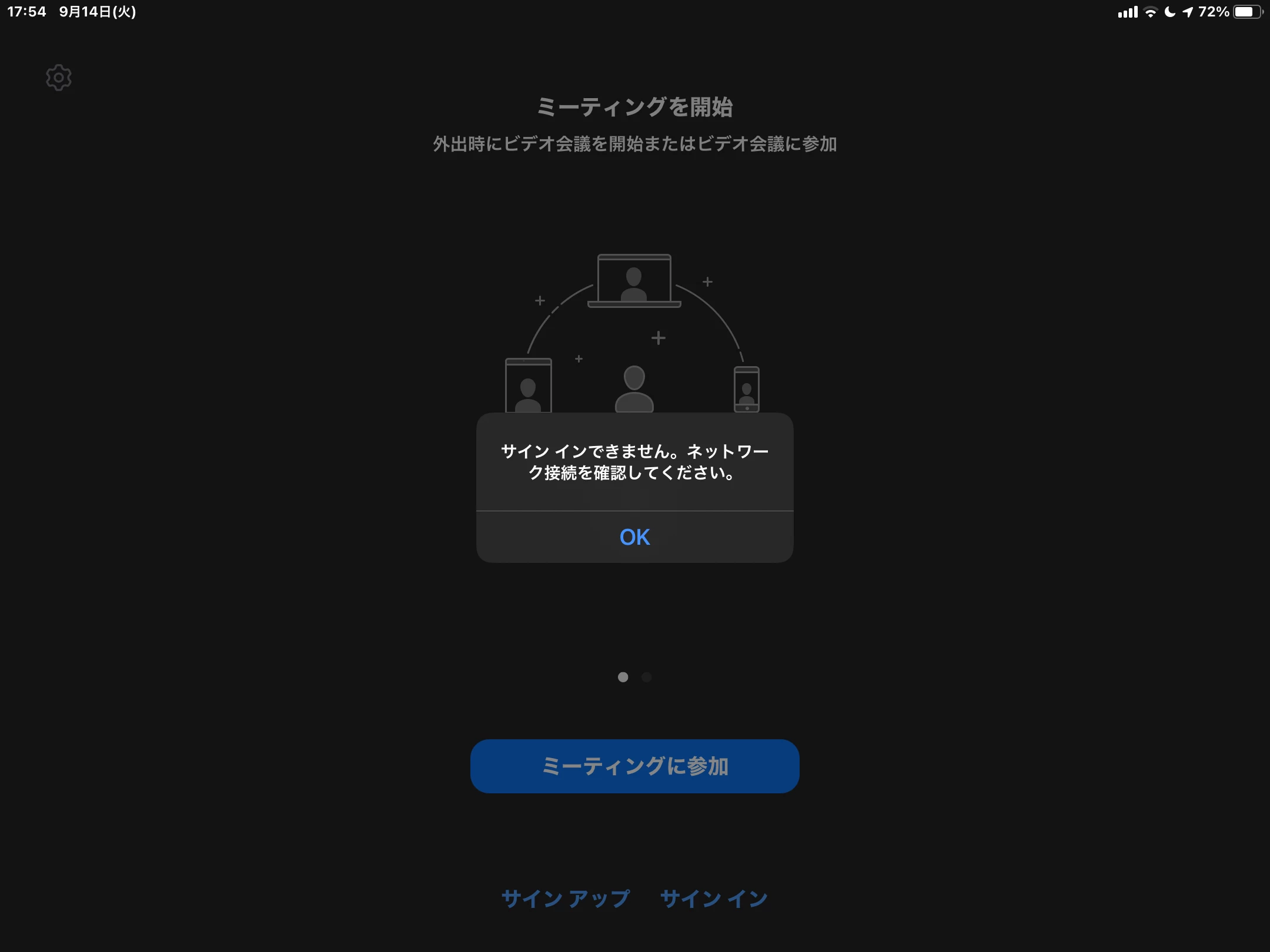Dismiss the sign-in error with OK
This screenshot has width=1270, height=952.
point(634,537)
